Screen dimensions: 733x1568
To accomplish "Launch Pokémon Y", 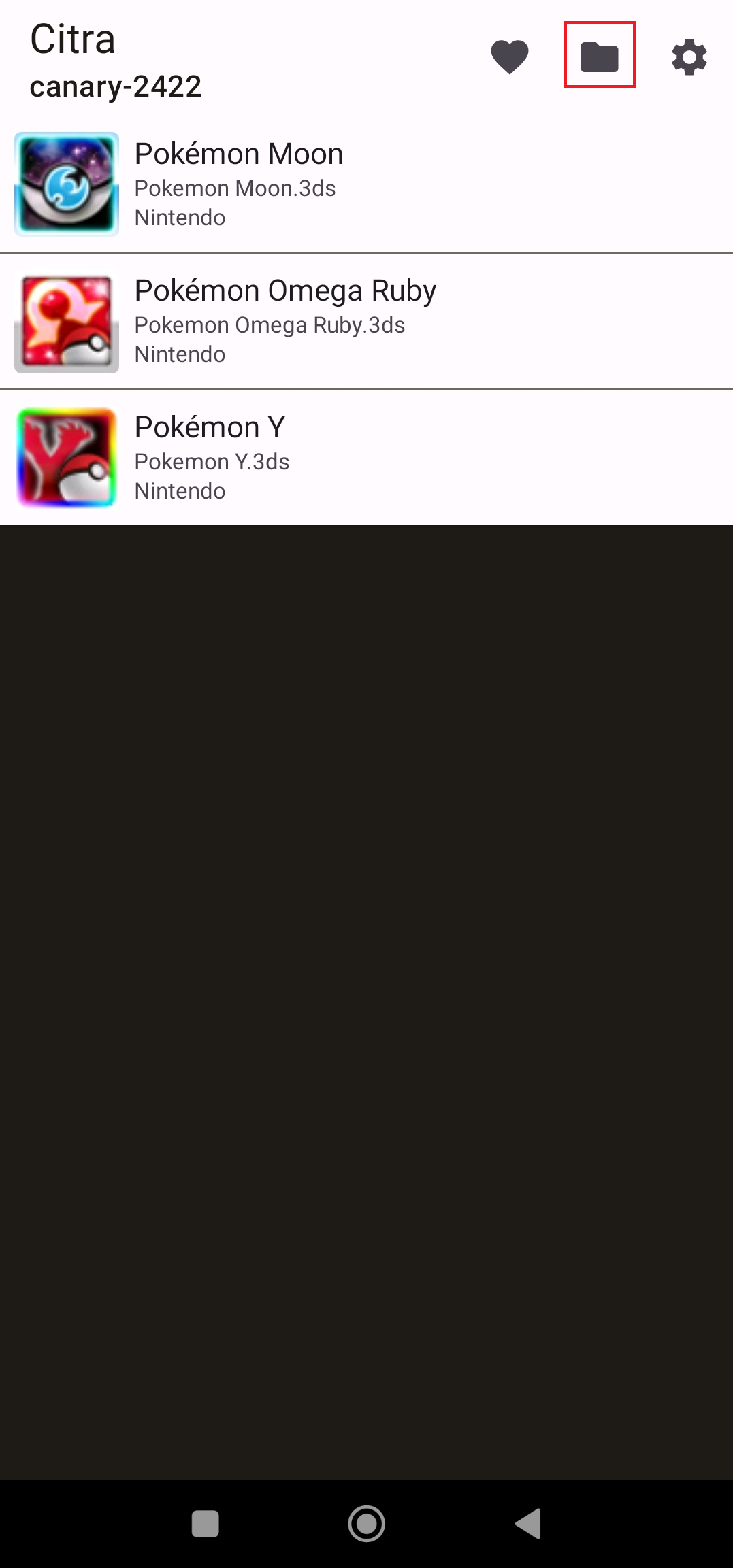I will (366, 458).
